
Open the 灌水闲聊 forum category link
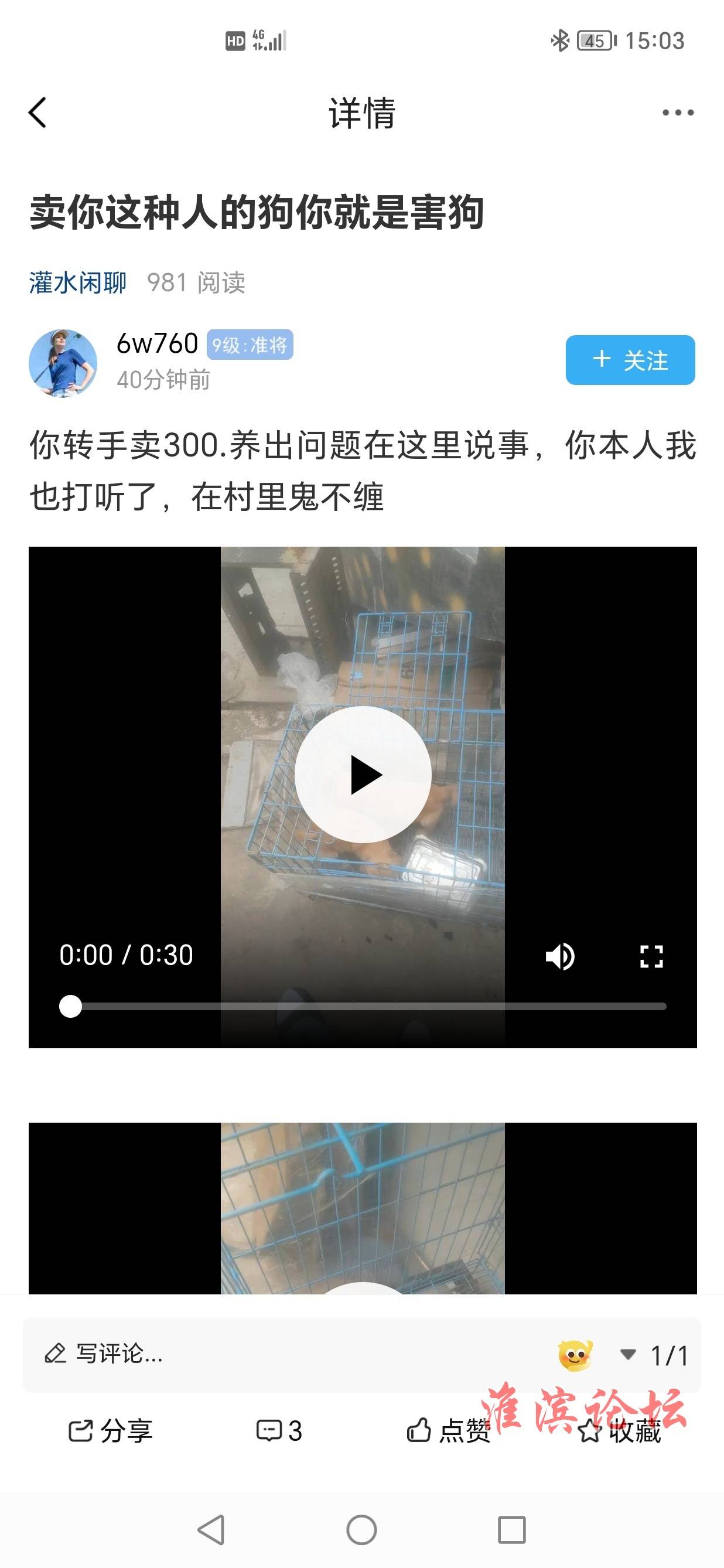[77, 282]
